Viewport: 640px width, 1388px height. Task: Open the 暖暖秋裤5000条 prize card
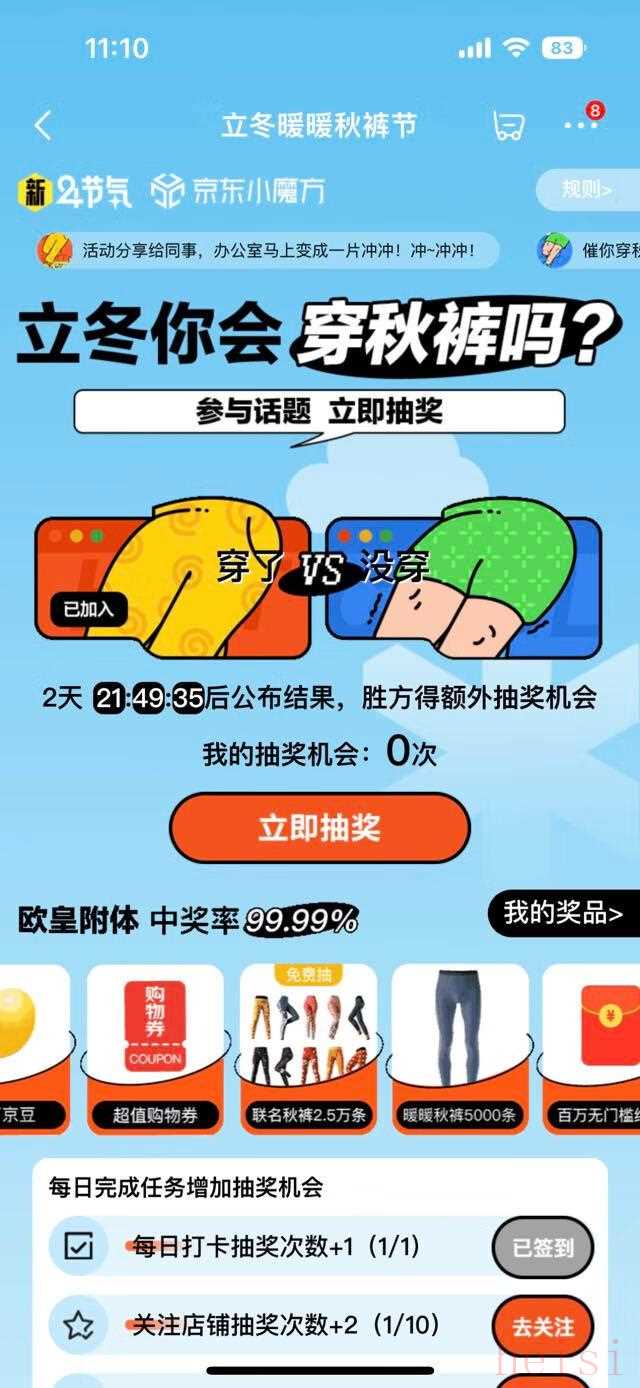click(x=460, y=1048)
